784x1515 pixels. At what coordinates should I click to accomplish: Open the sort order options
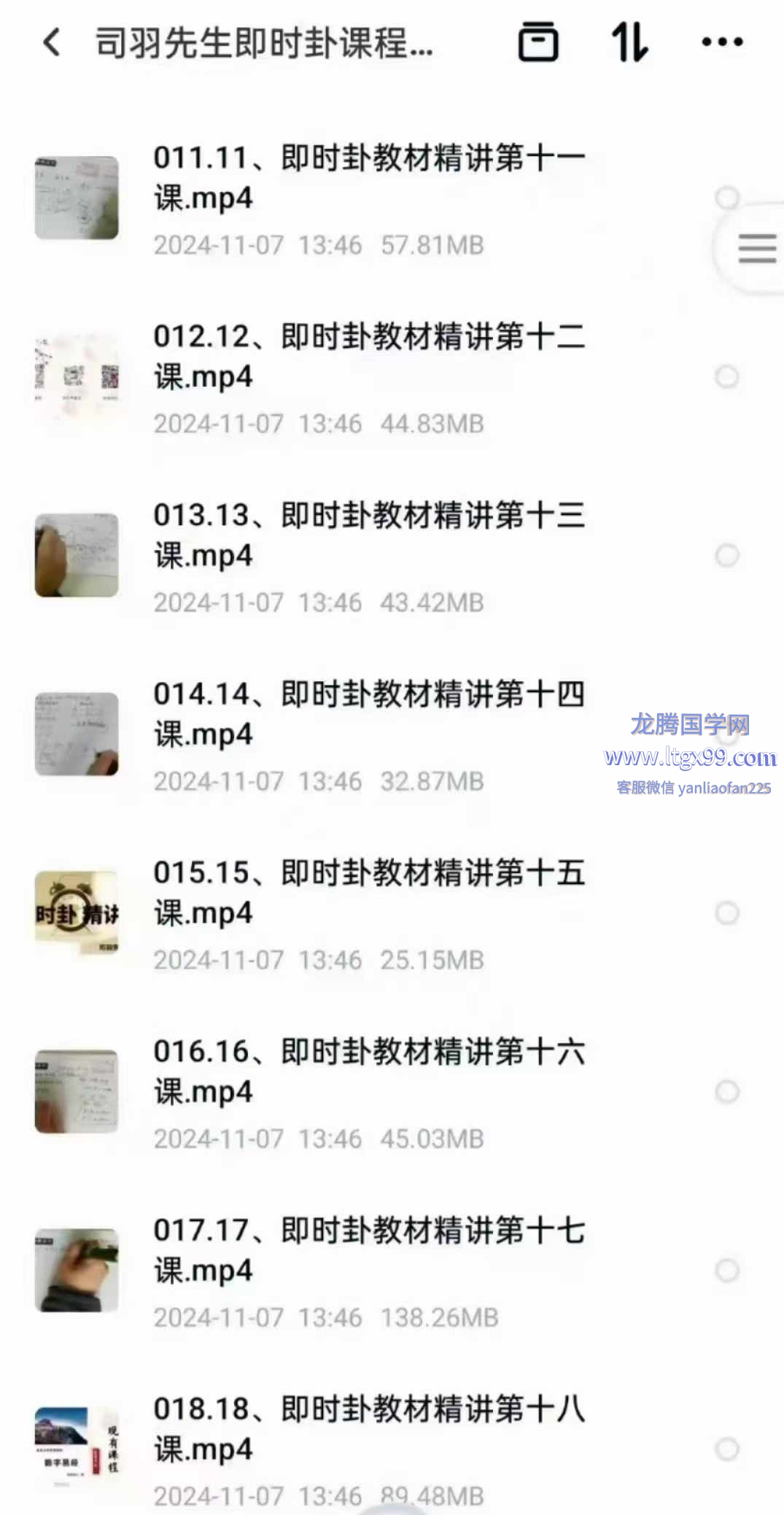[x=629, y=42]
